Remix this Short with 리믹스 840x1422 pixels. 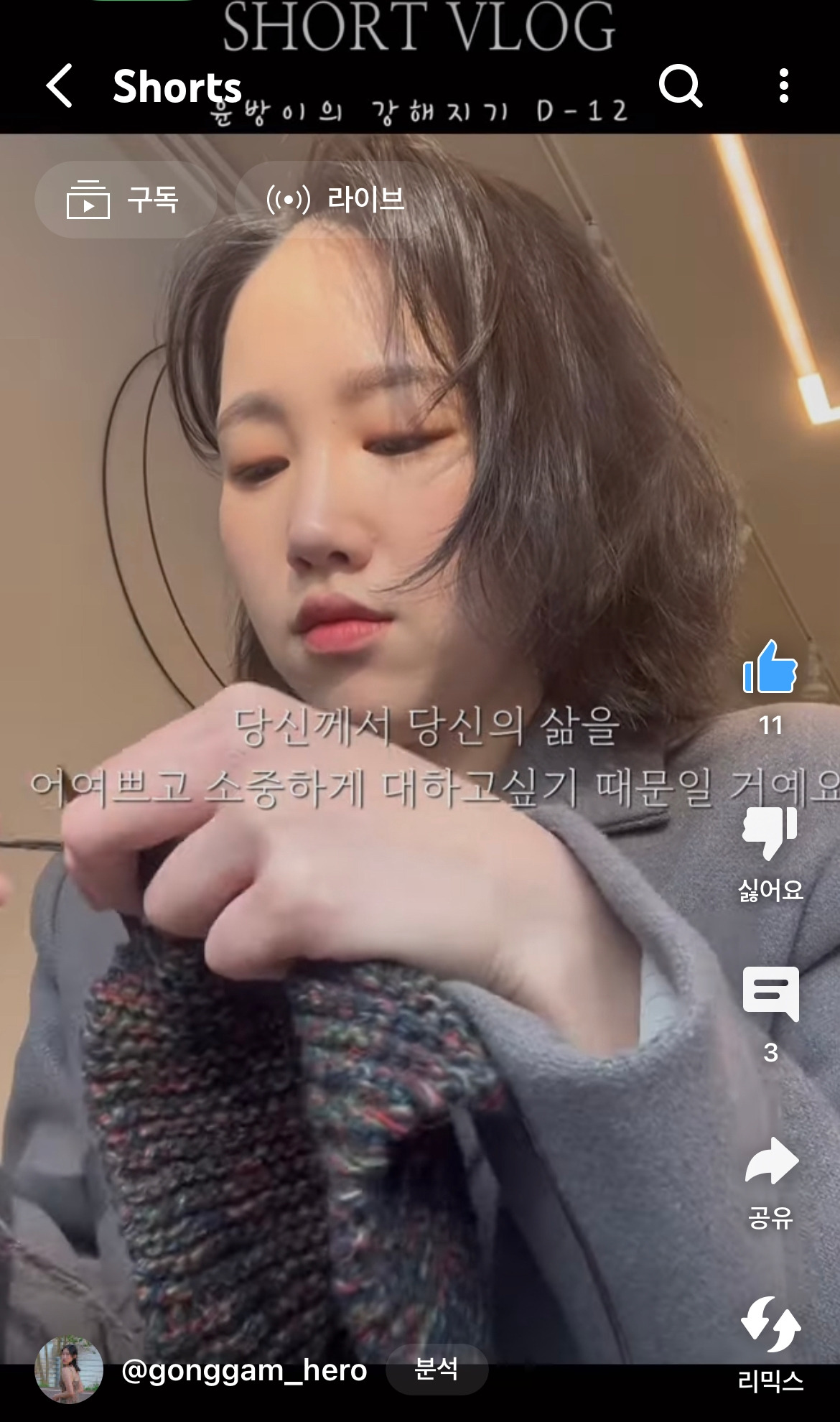click(x=770, y=1343)
